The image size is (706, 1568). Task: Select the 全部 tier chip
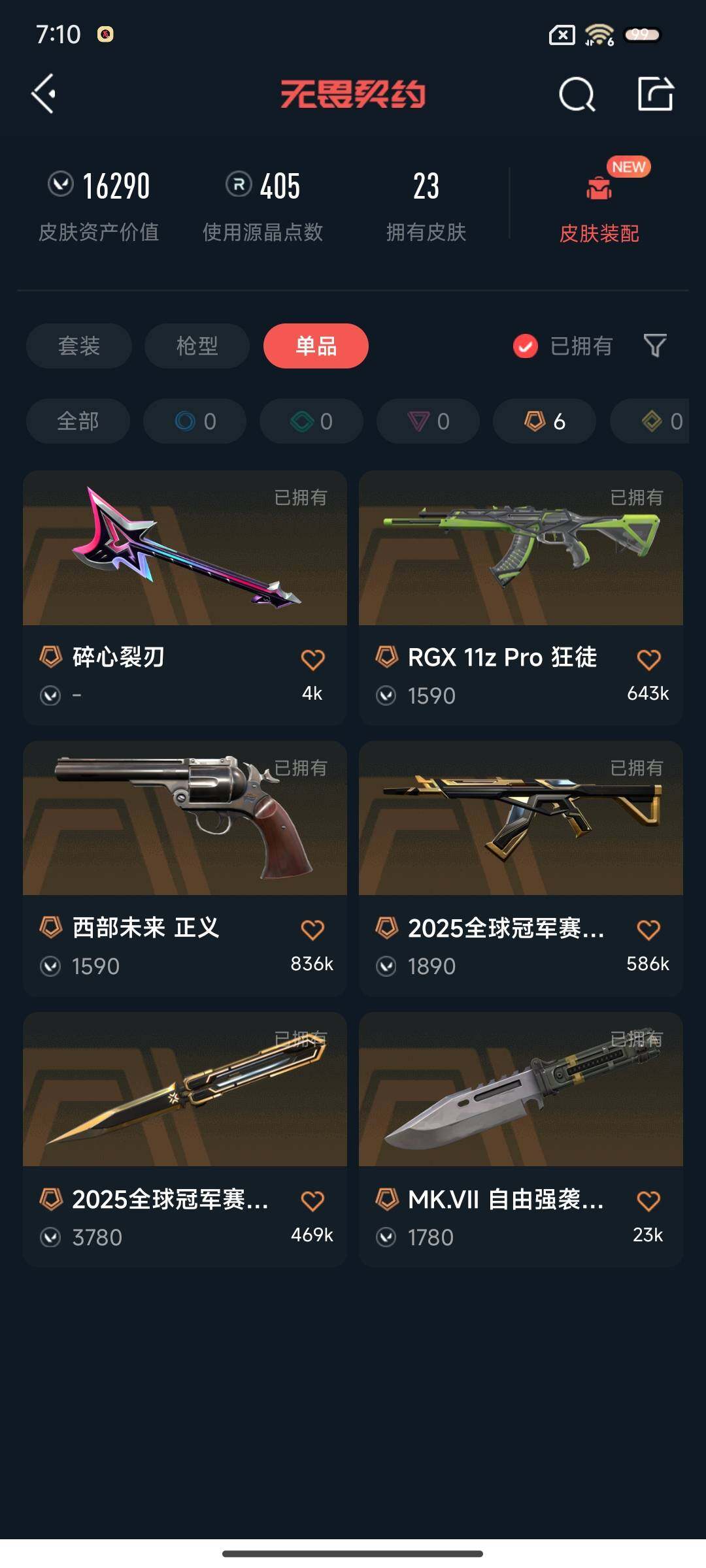78,421
